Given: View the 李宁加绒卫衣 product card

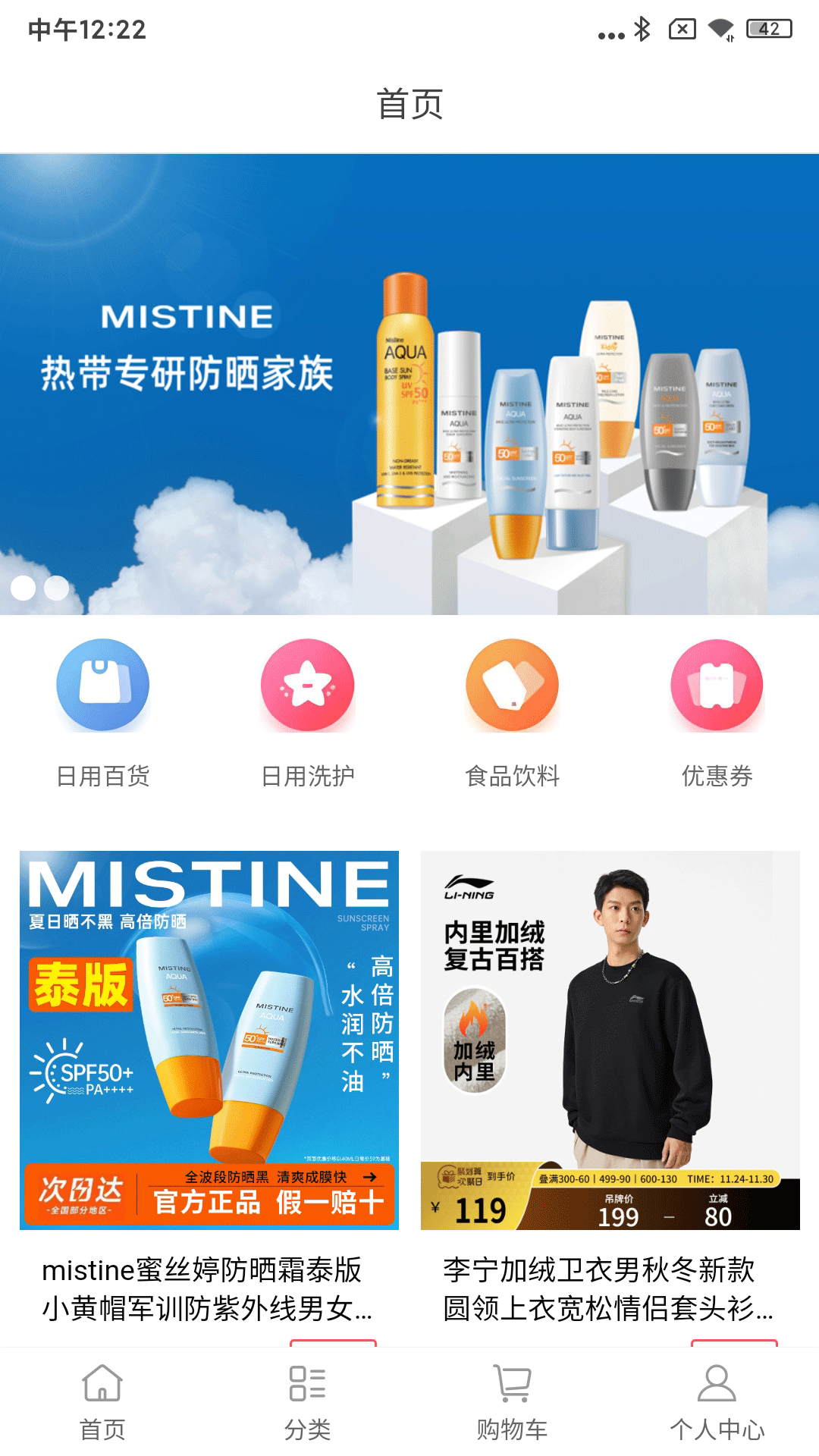Looking at the screenshot, I should [610, 1092].
